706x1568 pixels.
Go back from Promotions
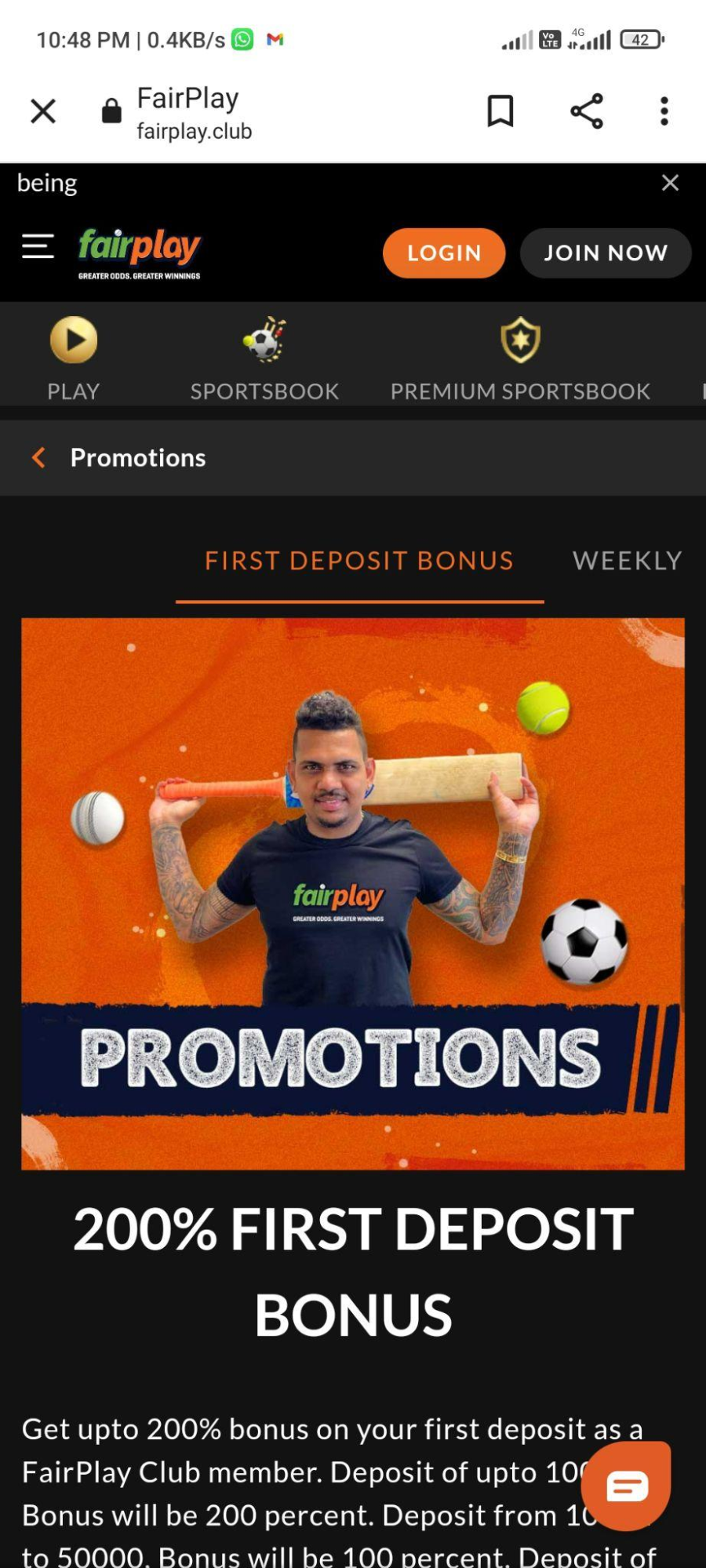click(38, 457)
